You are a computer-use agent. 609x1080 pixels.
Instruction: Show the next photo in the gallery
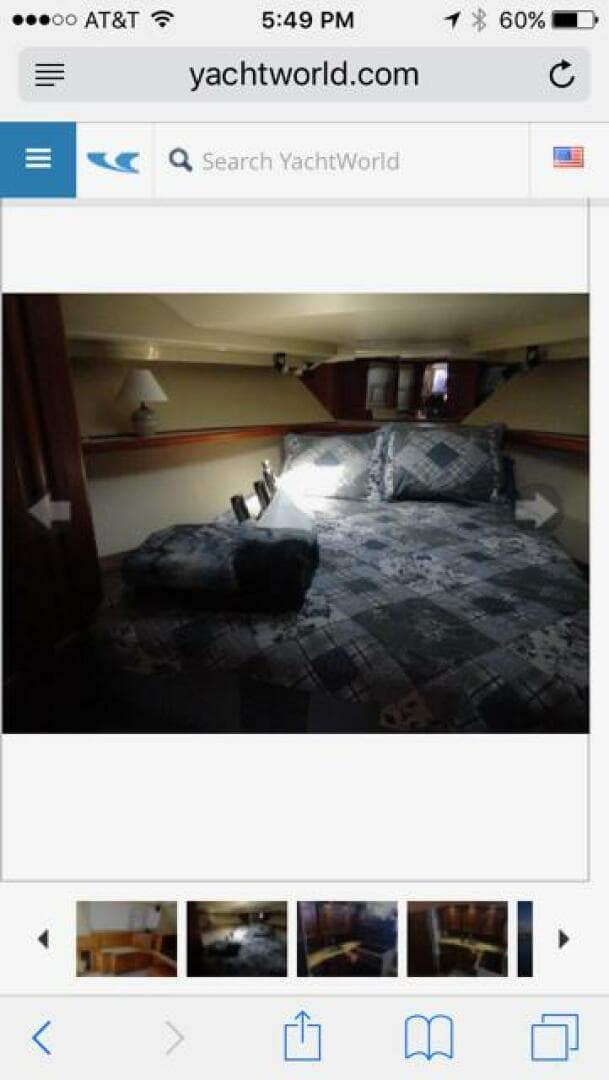click(x=537, y=510)
